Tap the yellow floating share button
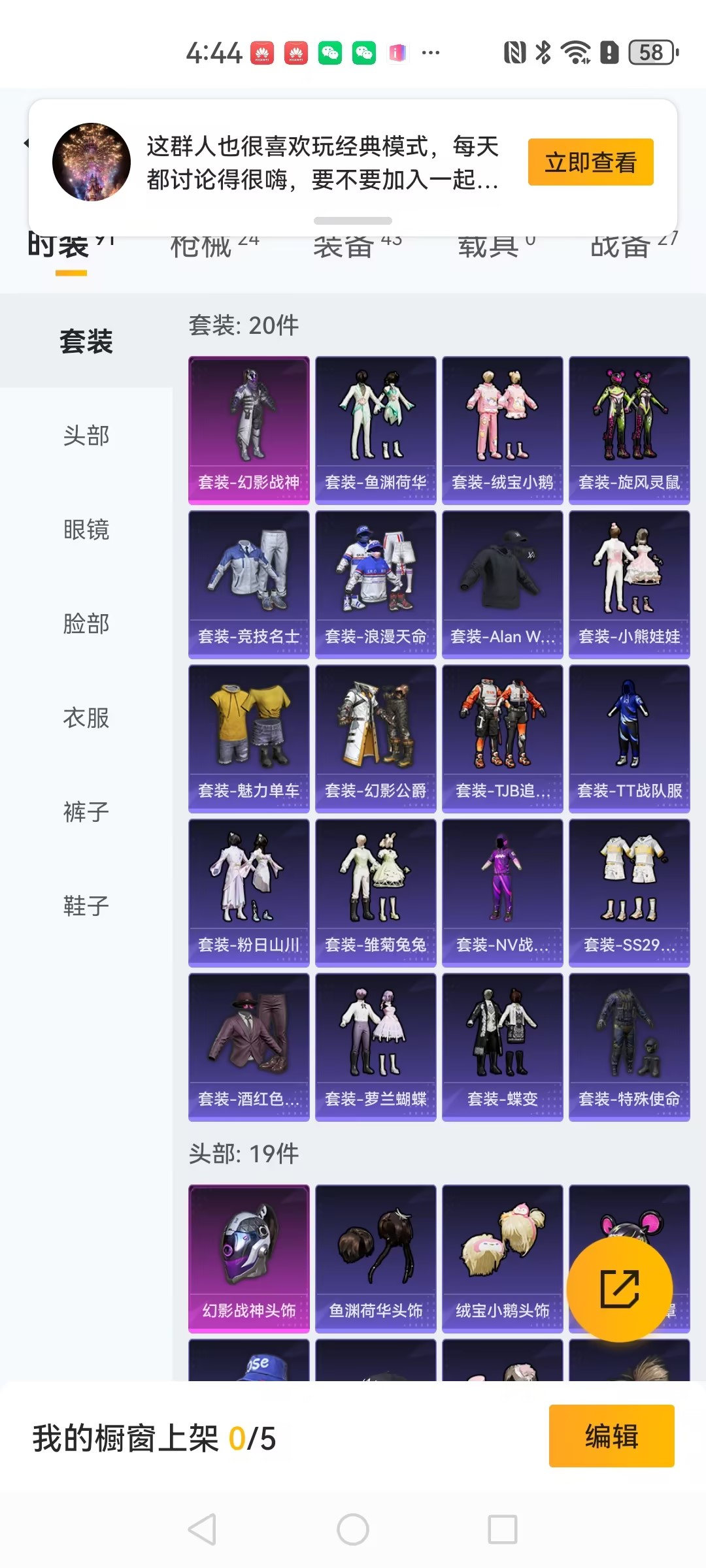This screenshot has height=1568, width=706. tap(619, 1289)
